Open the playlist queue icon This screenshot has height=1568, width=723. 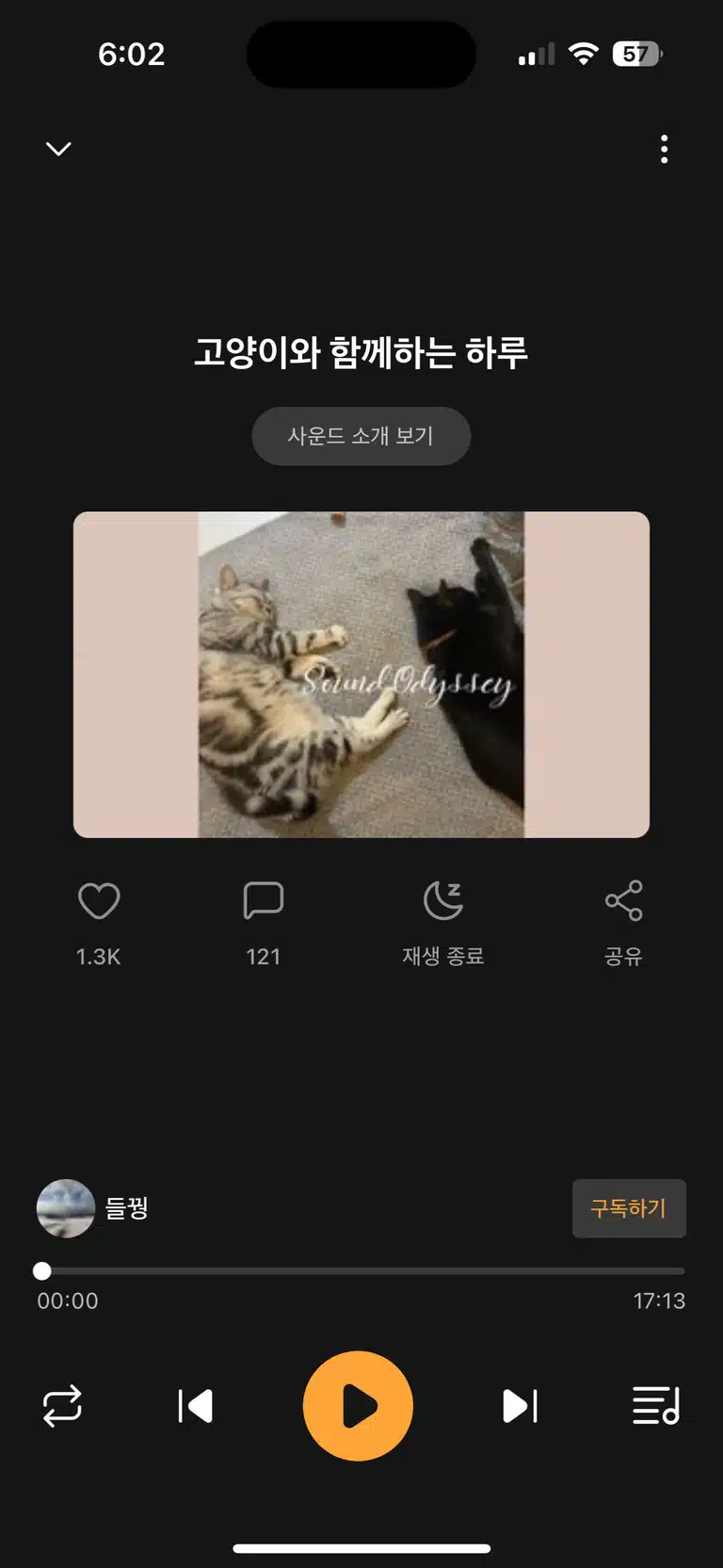click(x=656, y=1406)
